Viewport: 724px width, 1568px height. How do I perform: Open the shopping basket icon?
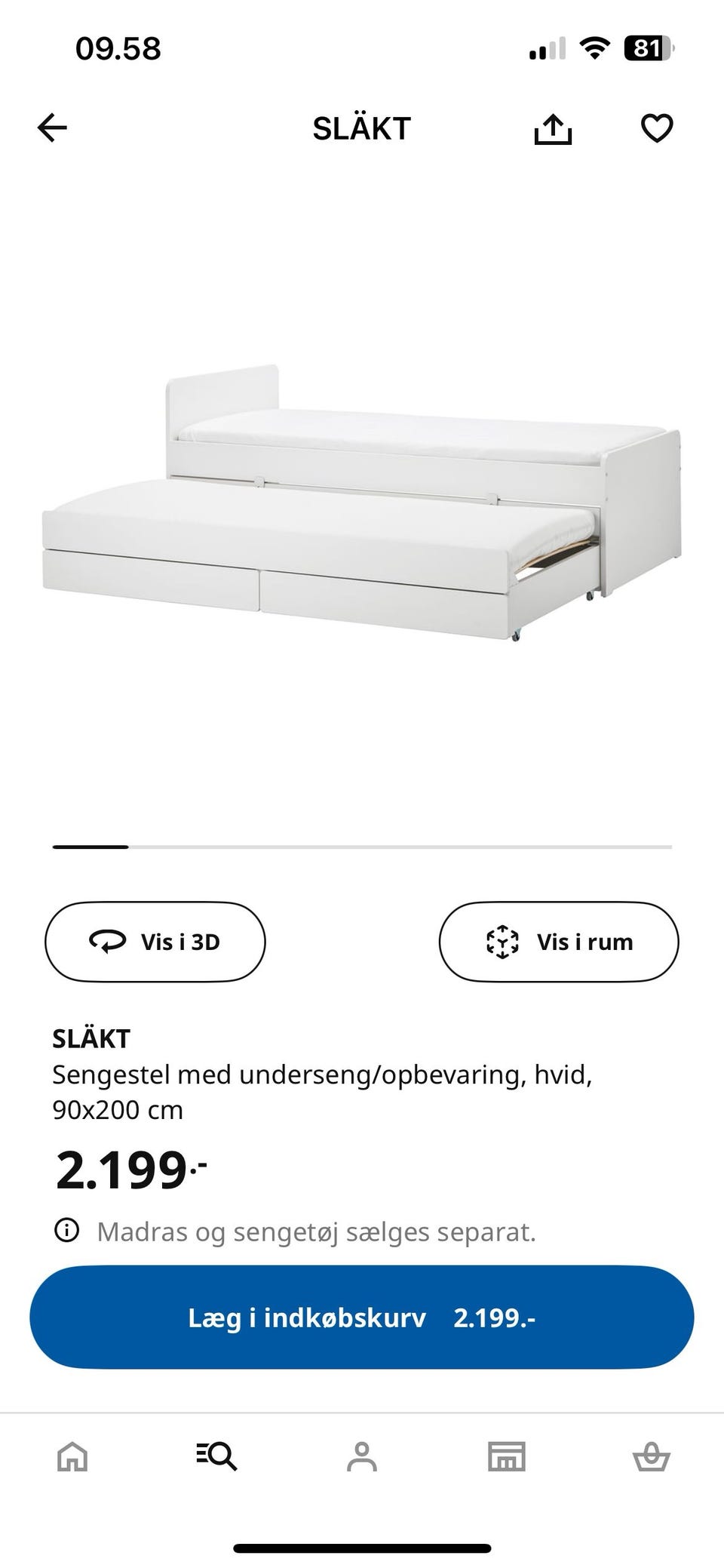click(x=652, y=1457)
